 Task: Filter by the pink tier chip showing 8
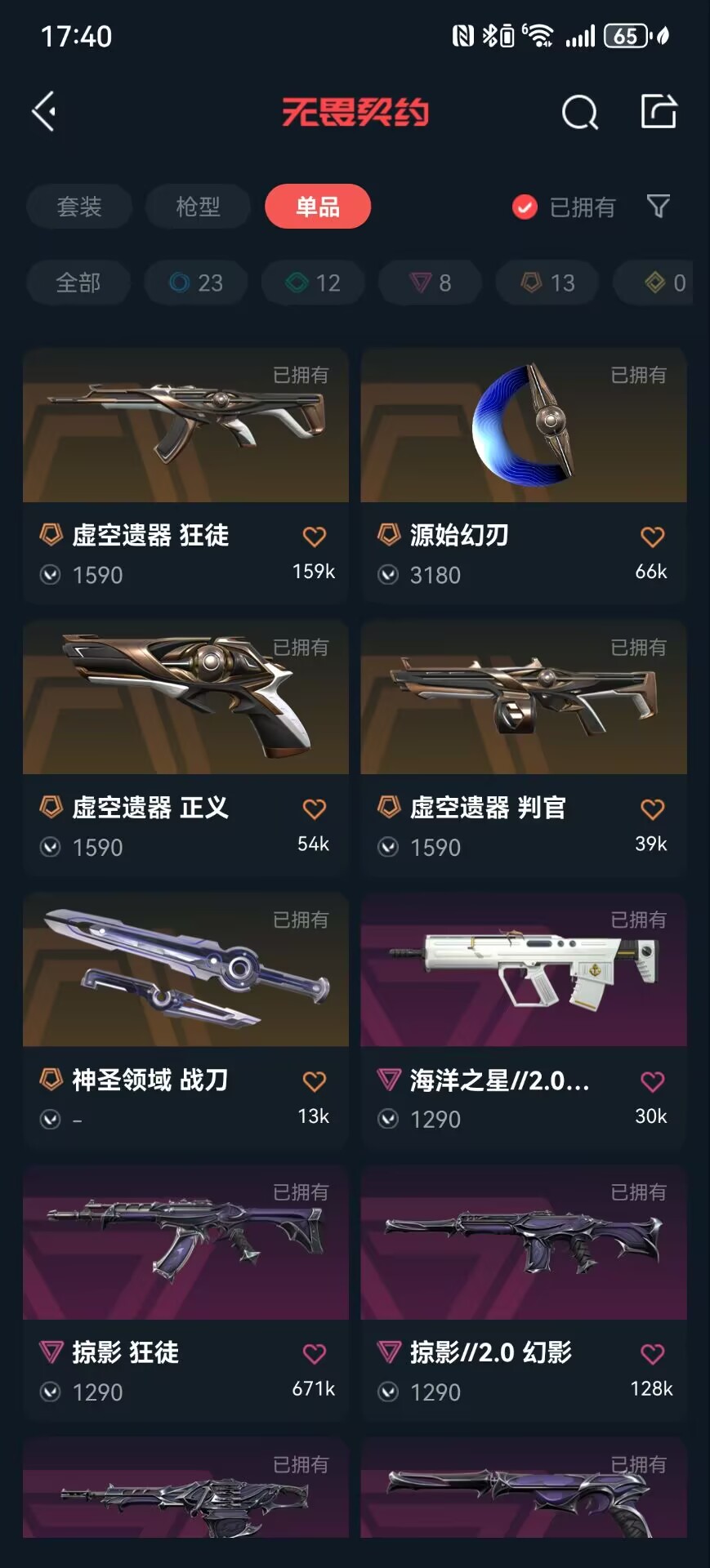point(430,283)
